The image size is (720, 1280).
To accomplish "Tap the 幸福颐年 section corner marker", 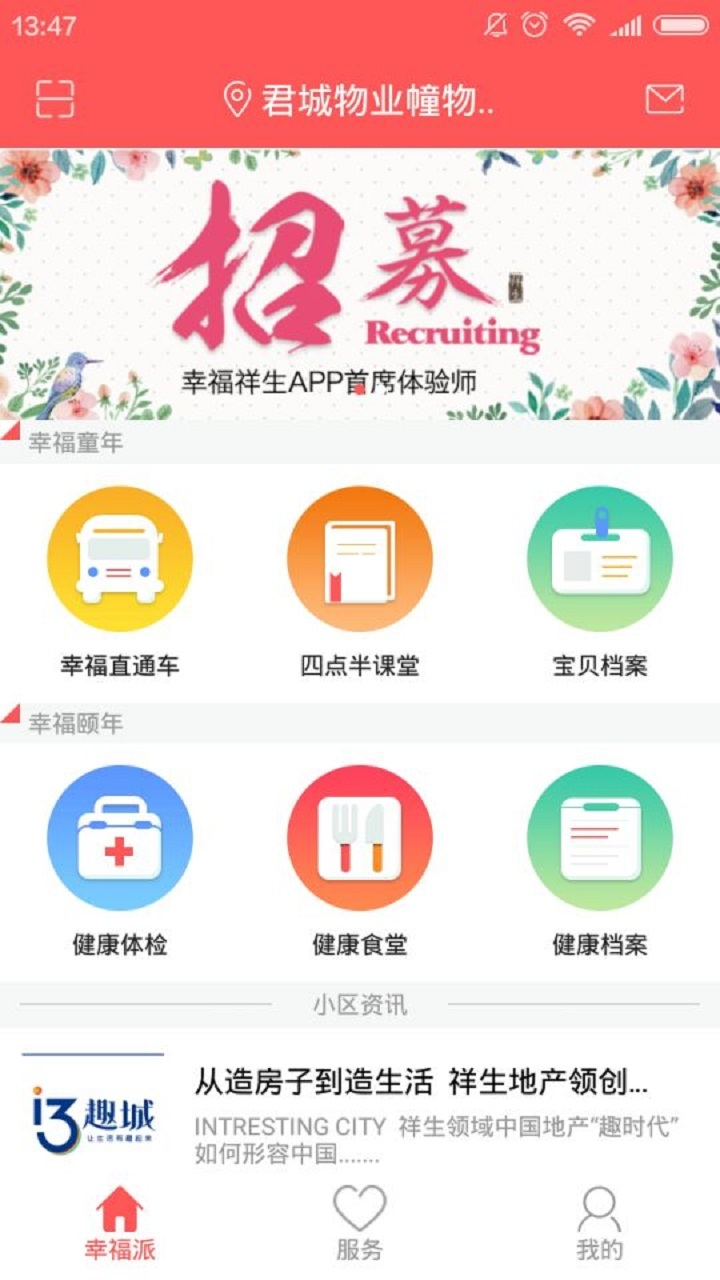I will (10, 712).
